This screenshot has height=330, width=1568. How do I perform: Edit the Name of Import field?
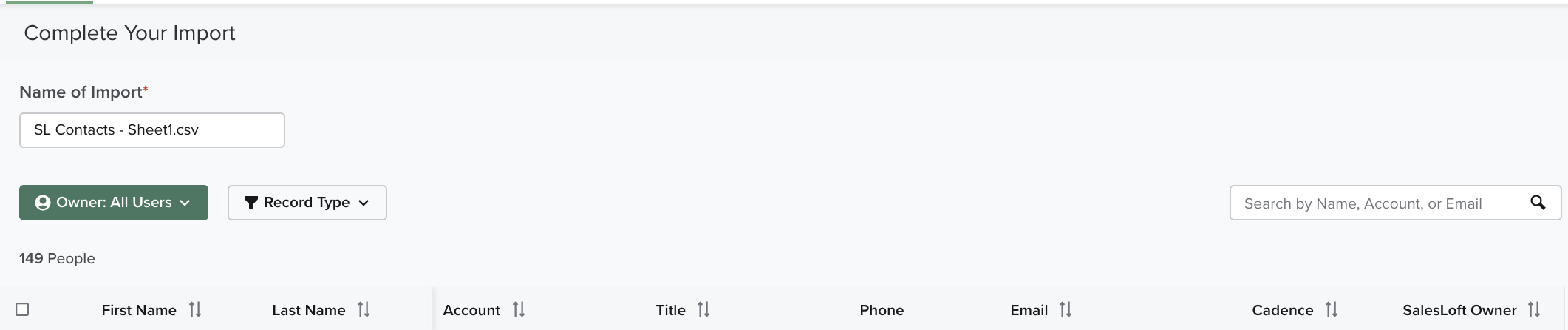pyautogui.click(x=151, y=130)
